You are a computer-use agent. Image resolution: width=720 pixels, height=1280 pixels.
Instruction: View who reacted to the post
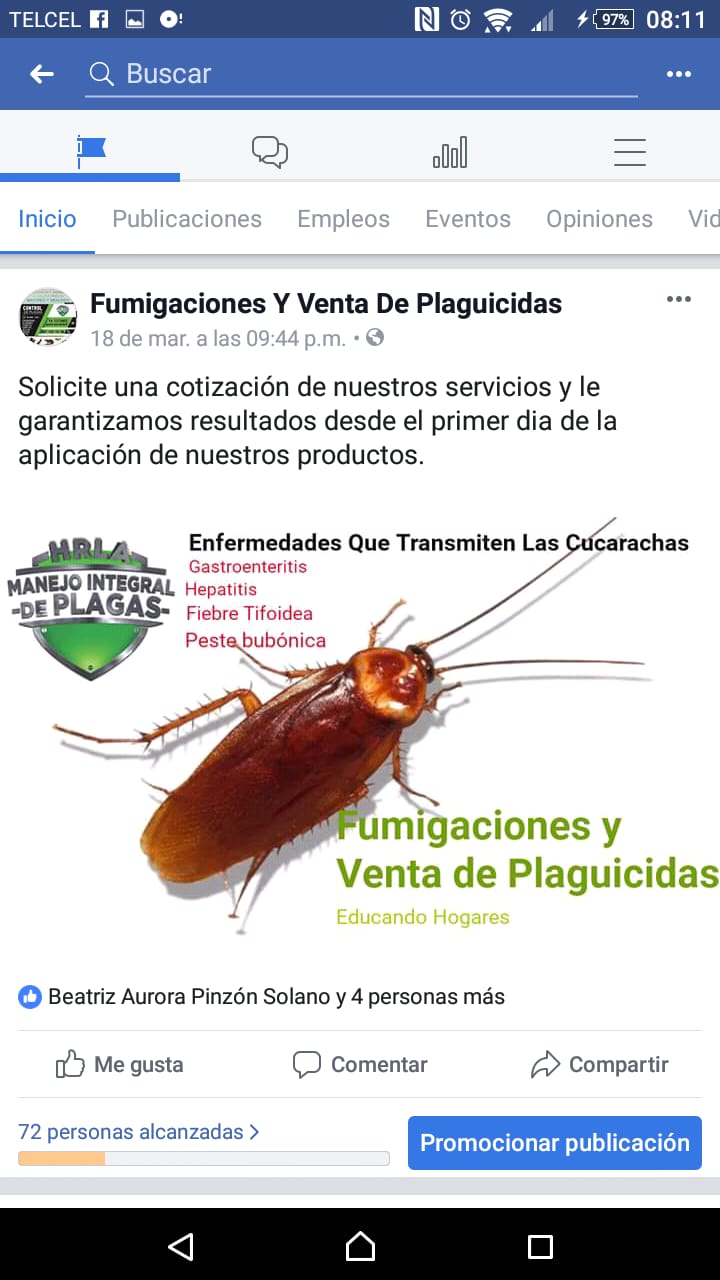pyautogui.click(x=262, y=997)
